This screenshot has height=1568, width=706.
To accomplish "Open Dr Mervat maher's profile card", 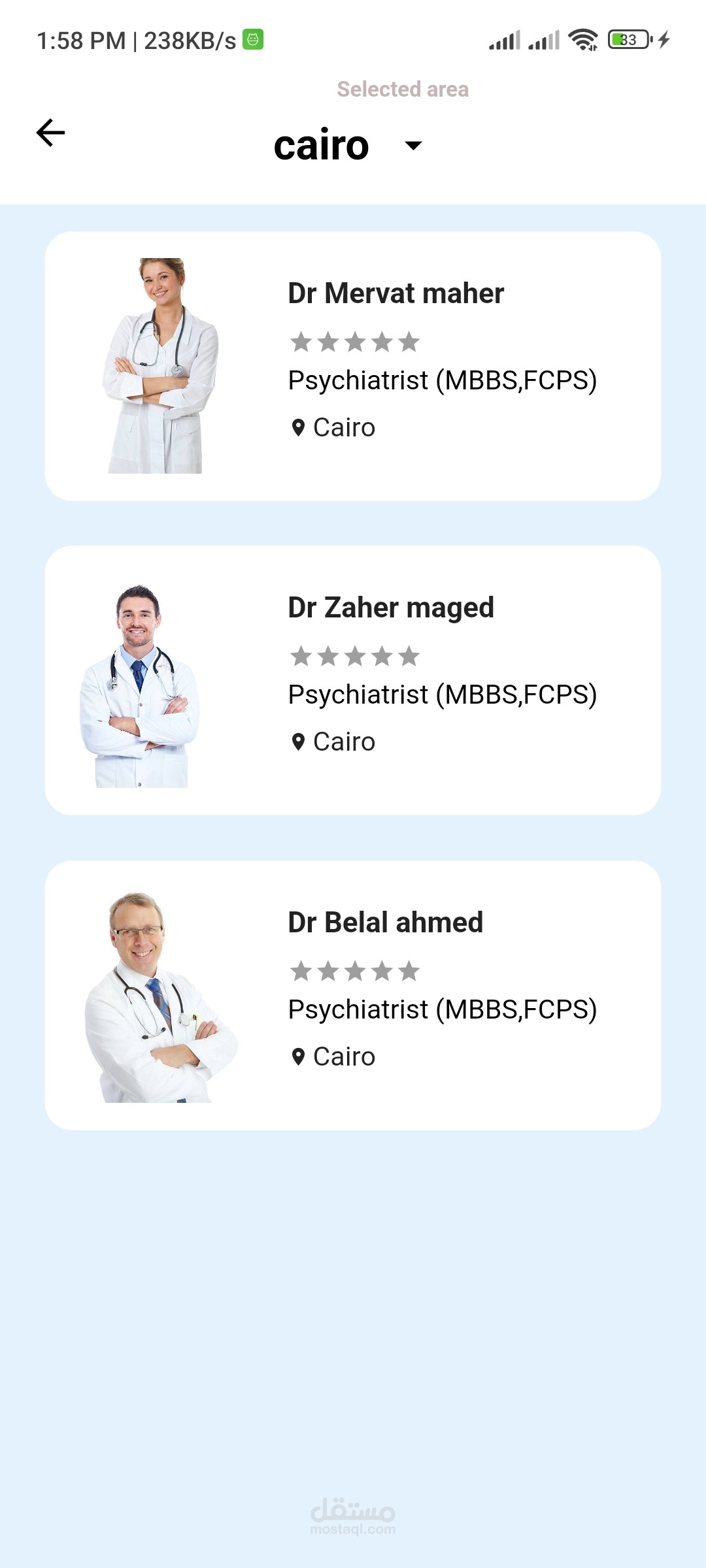I will point(353,366).
